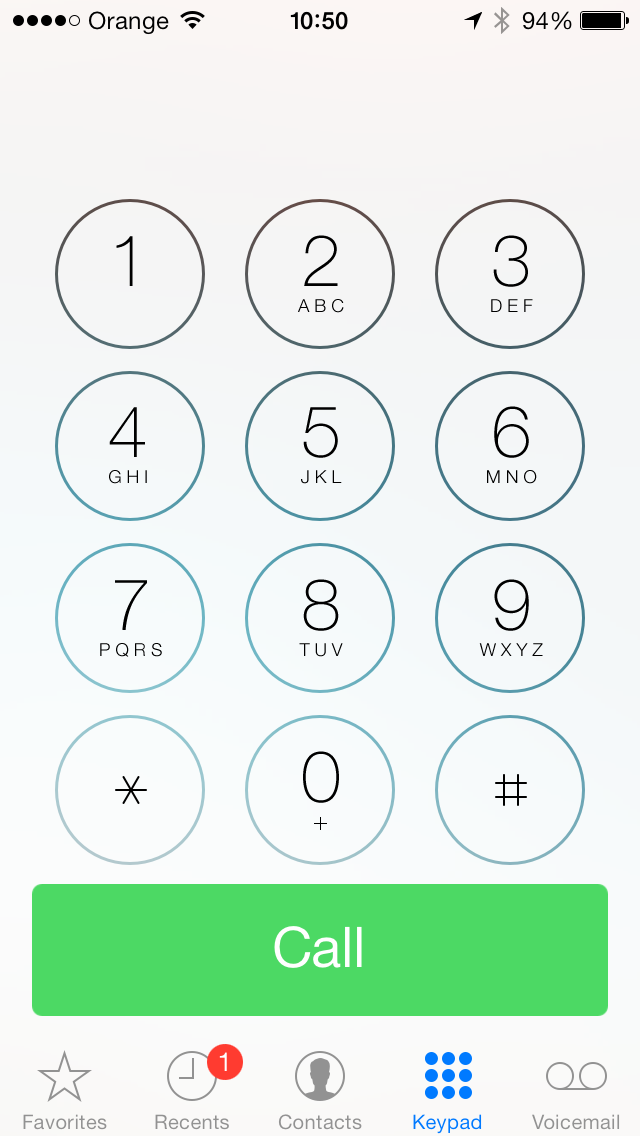Enter digit 5 JKL

click(x=320, y=446)
